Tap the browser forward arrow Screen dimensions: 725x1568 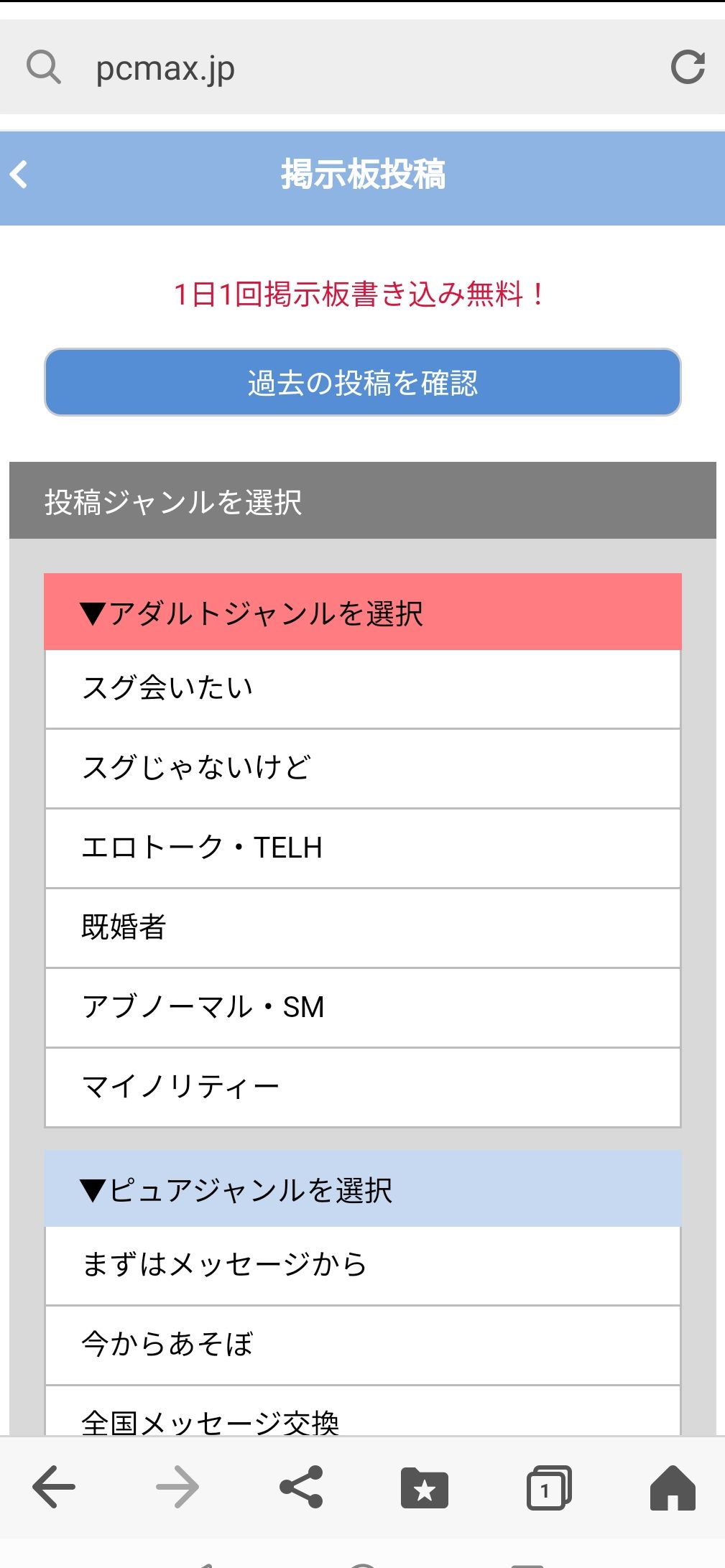tap(177, 1486)
